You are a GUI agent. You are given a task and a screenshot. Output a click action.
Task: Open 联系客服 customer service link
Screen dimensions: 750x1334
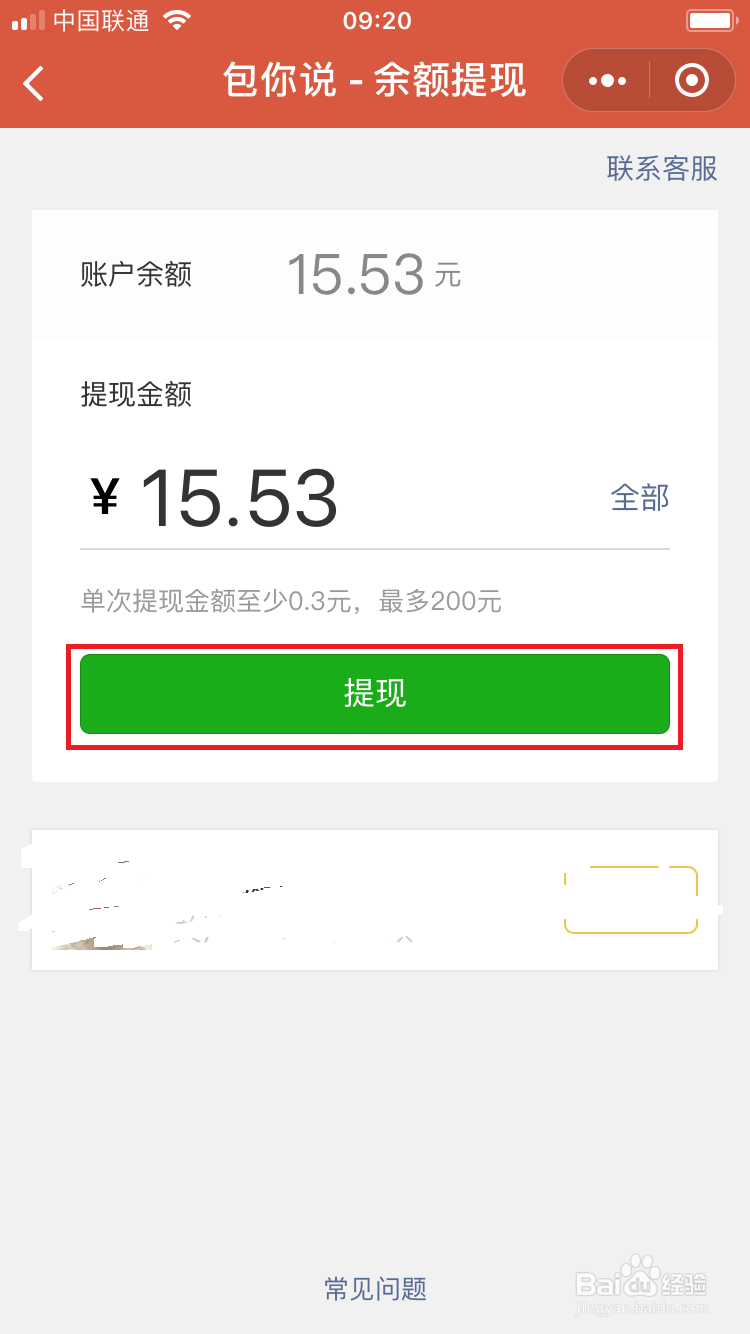[662, 168]
